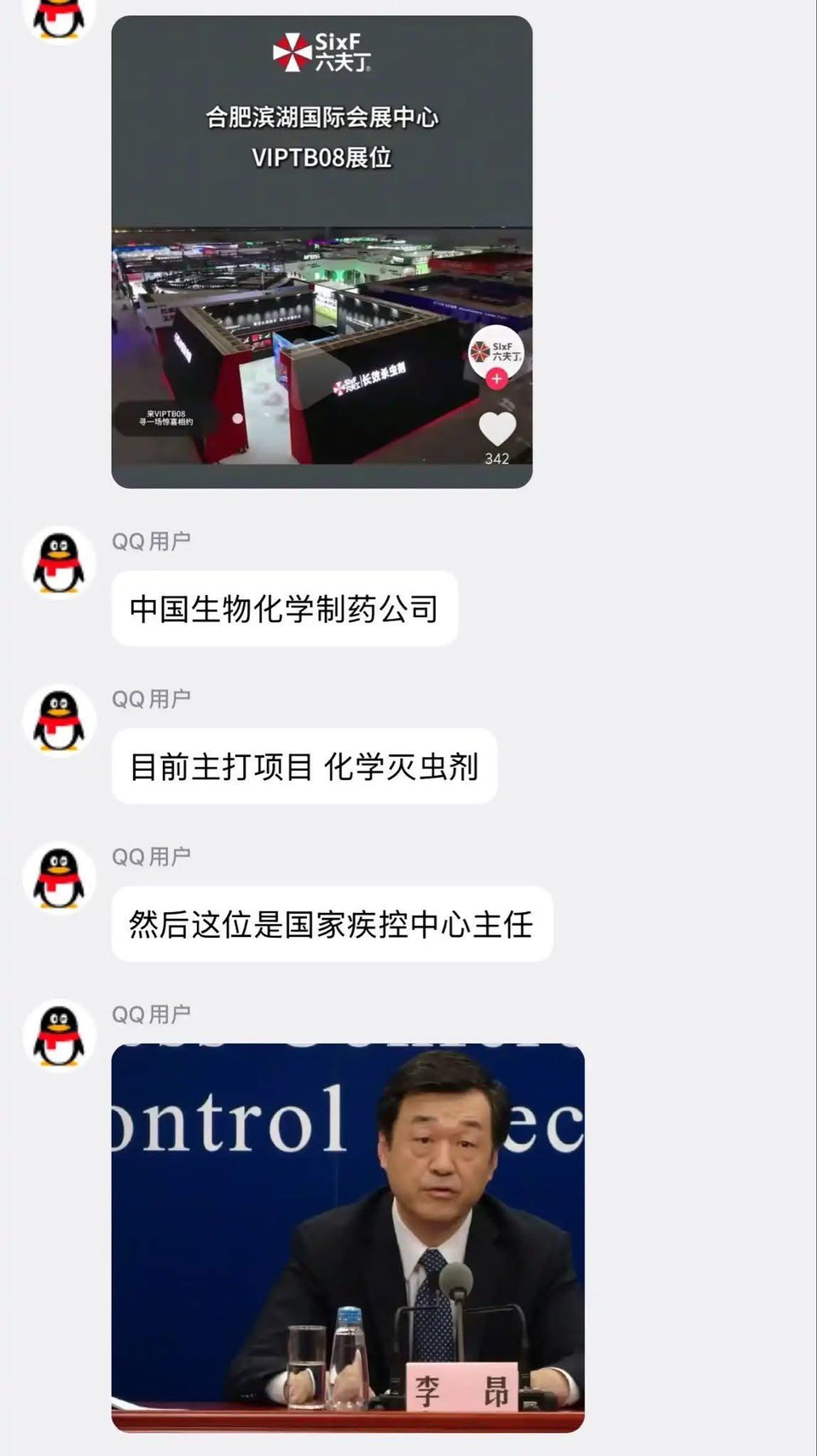
Task: View profile avatar beside the 国家疾控中心主任 message
Action: [x=59, y=879]
